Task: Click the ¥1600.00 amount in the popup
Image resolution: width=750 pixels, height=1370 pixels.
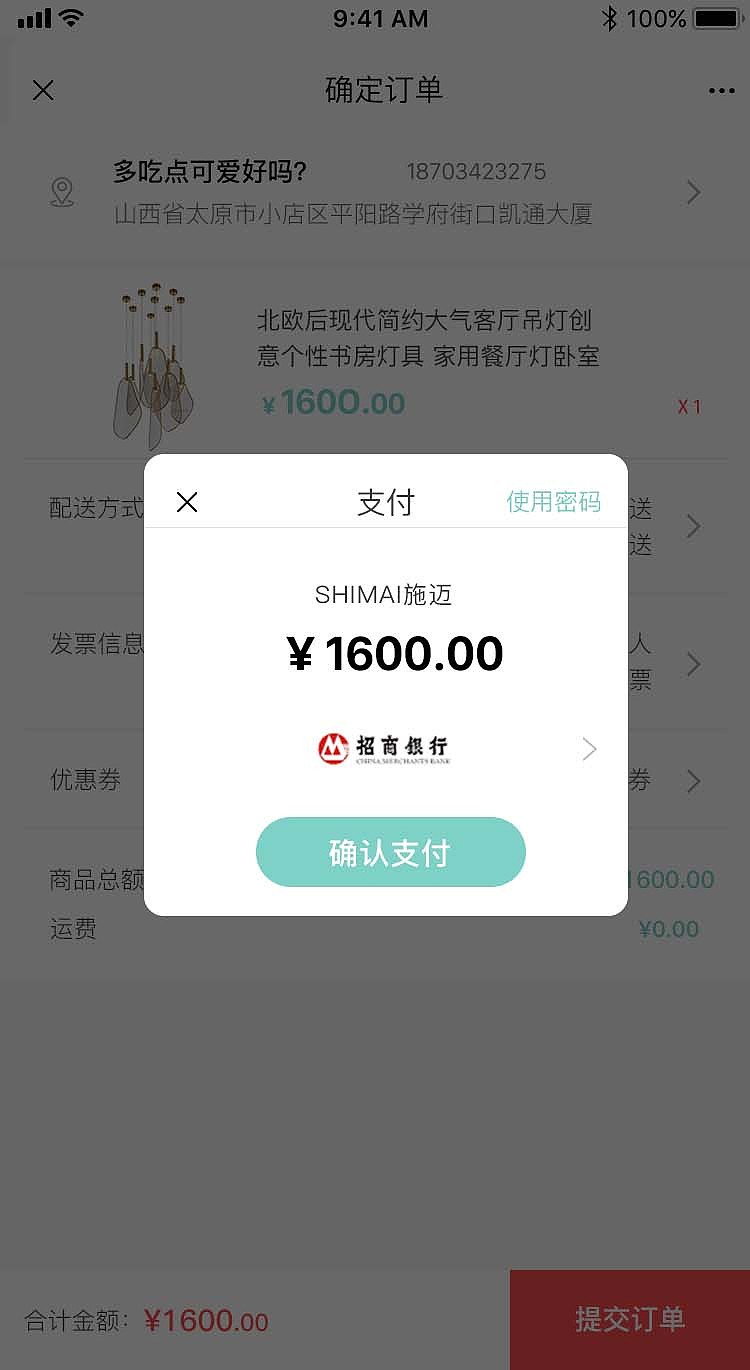Action: [396, 652]
